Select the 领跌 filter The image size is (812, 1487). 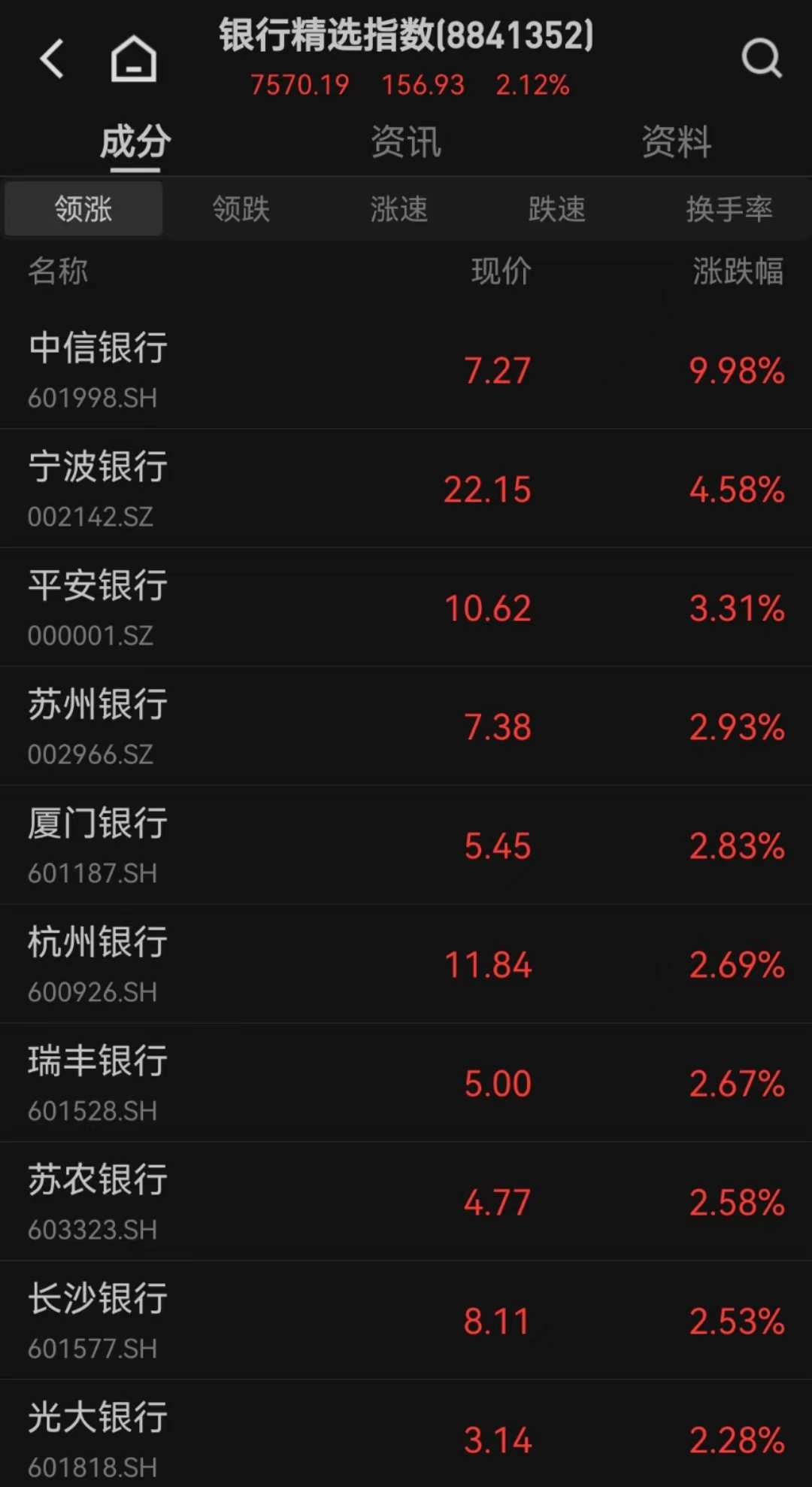pyautogui.click(x=241, y=209)
